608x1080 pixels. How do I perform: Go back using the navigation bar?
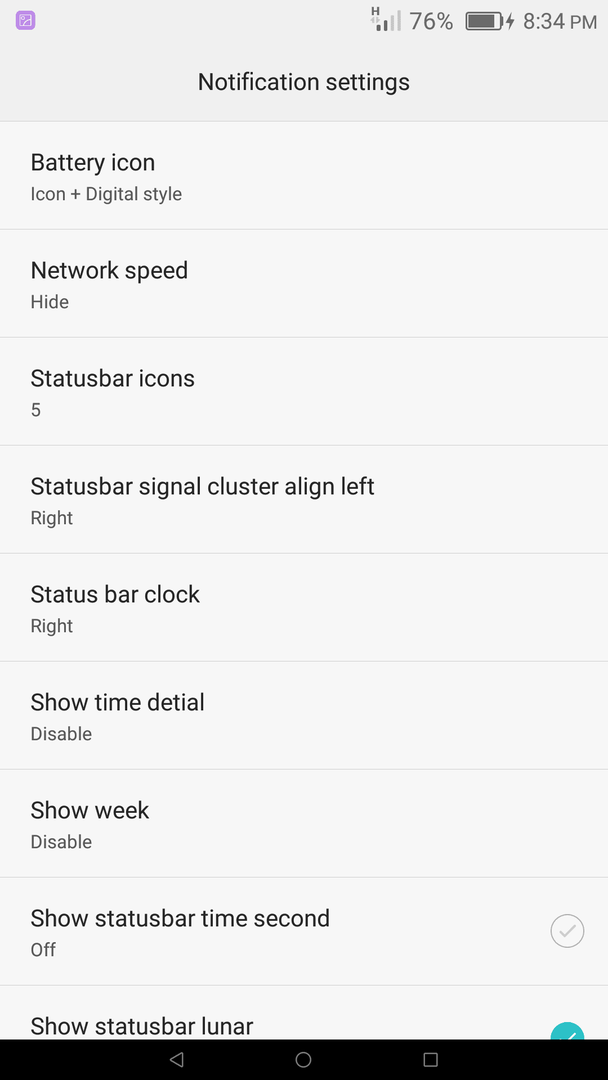click(176, 1059)
